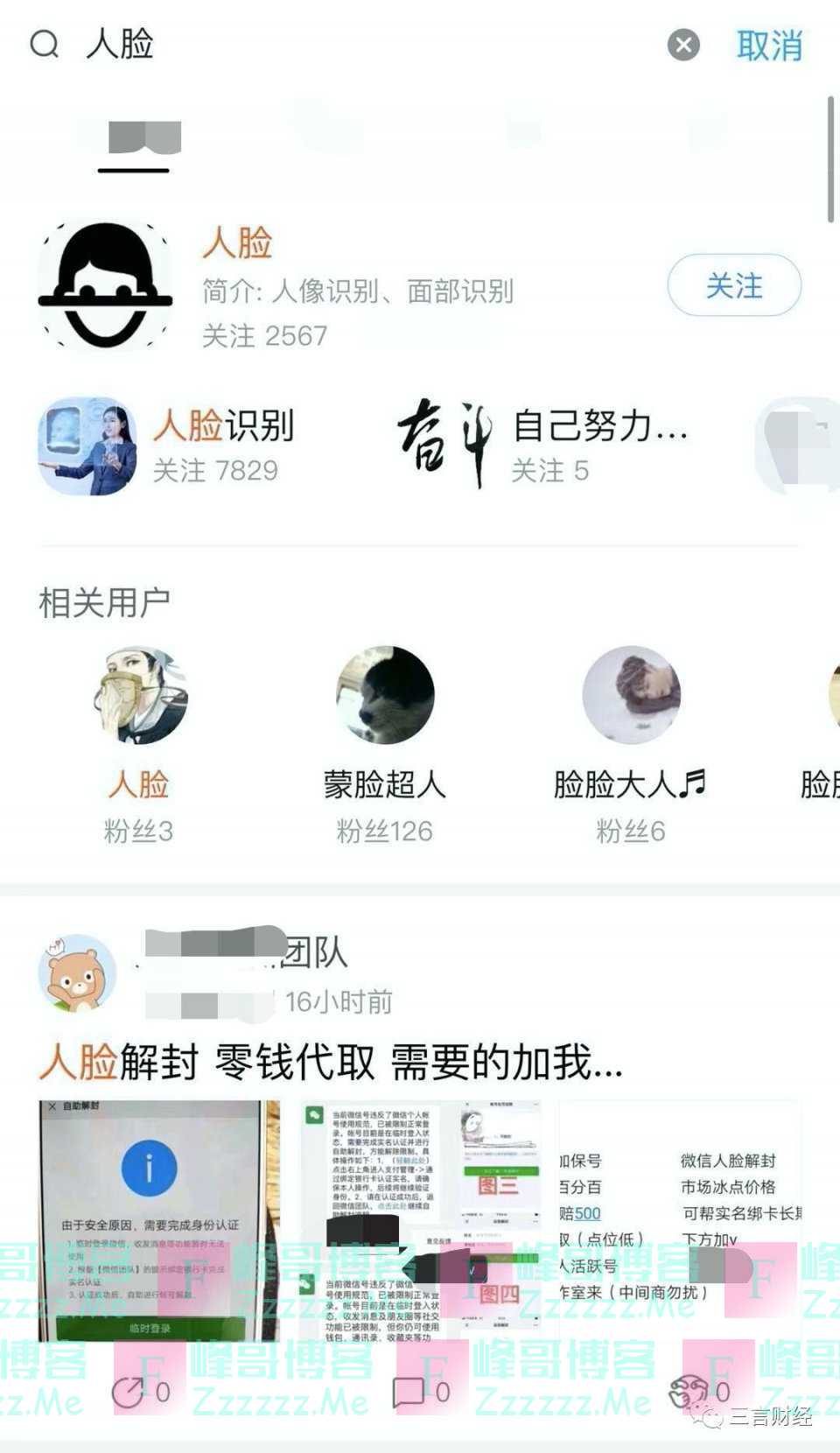
Task: Comment on the 人脸解封 post
Action: pyautogui.click(x=420, y=1392)
